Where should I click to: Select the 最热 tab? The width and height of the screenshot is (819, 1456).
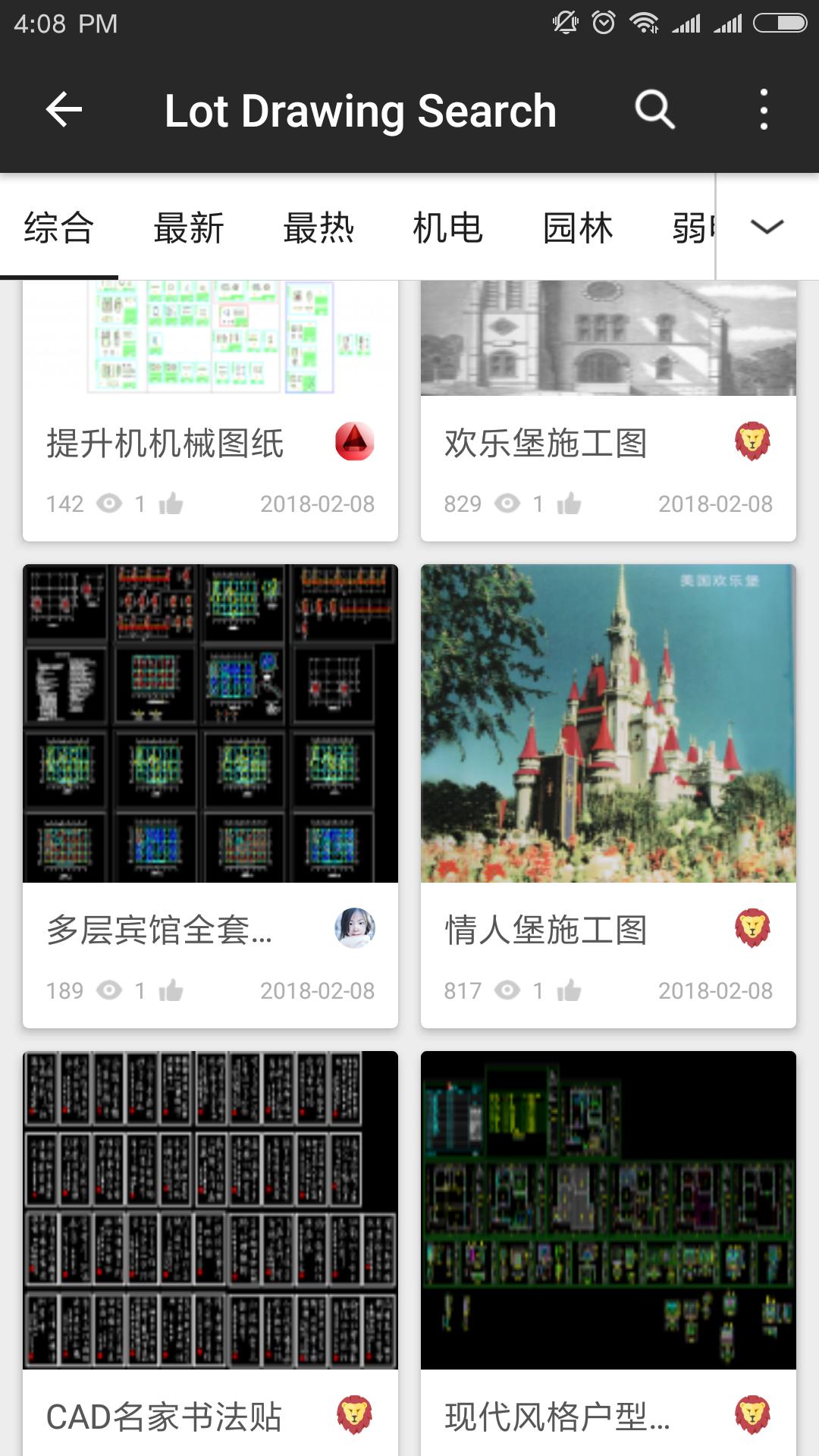click(x=318, y=227)
